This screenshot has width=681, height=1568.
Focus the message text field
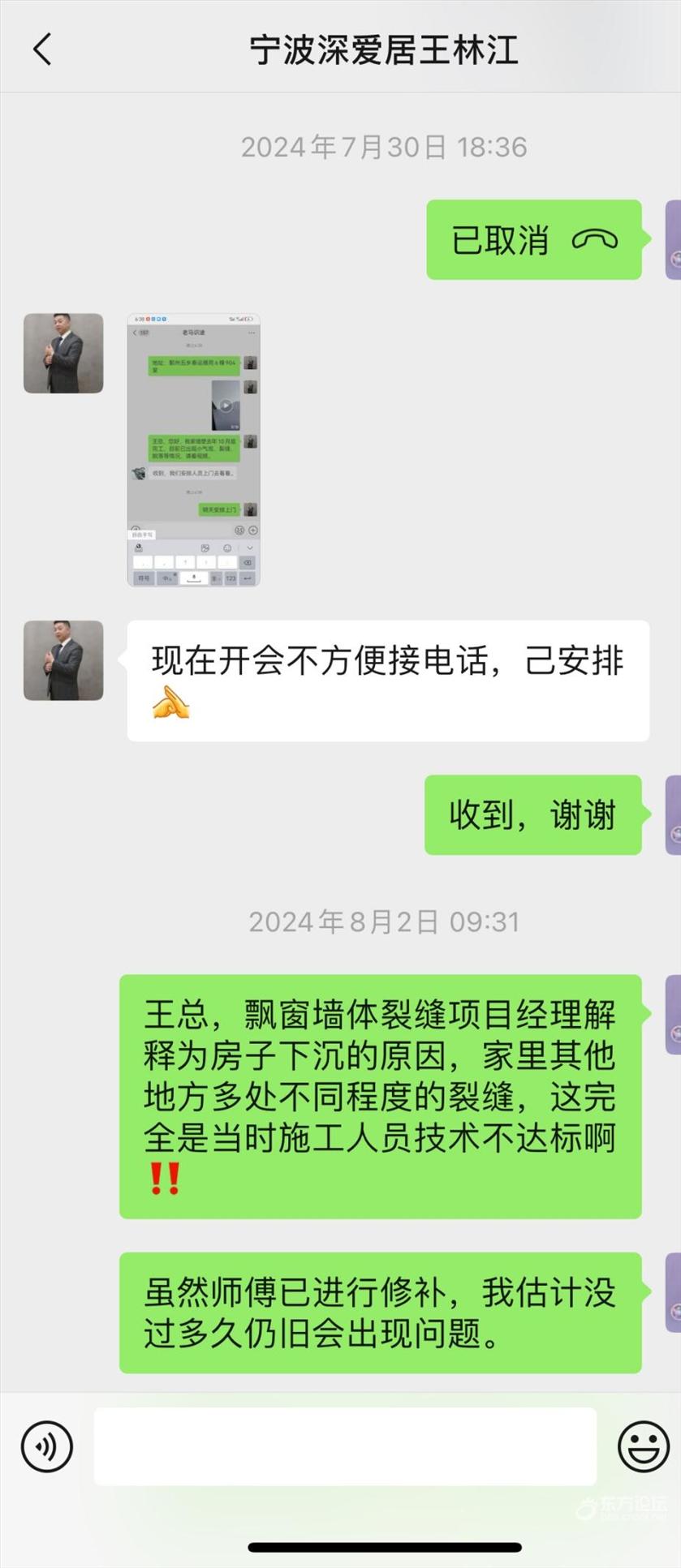(x=345, y=1446)
